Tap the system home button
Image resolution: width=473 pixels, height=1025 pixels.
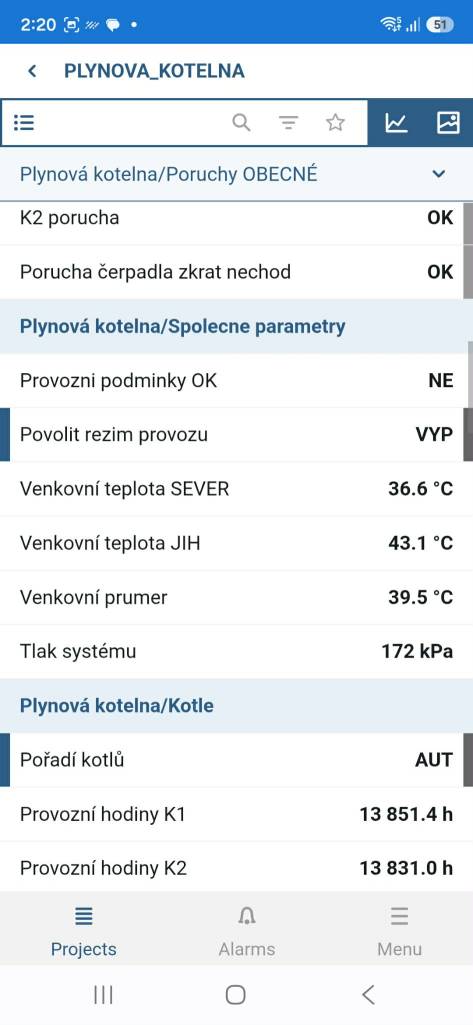(235, 995)
